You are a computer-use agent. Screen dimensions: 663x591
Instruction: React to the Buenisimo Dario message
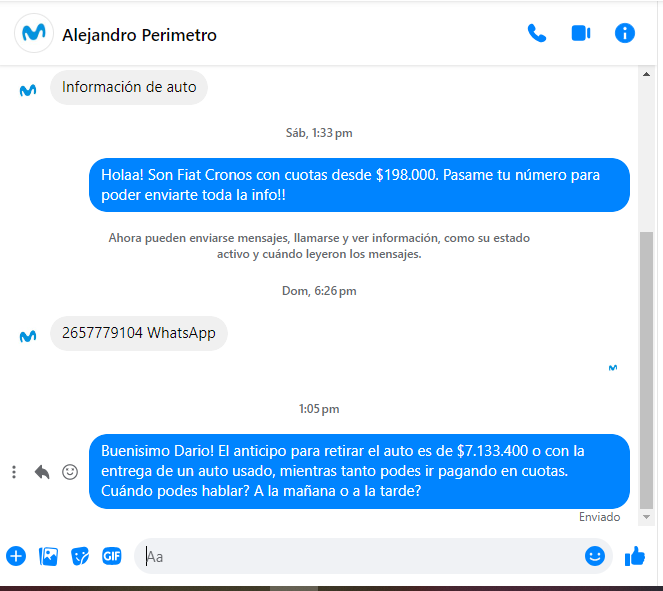coord(70,471)
